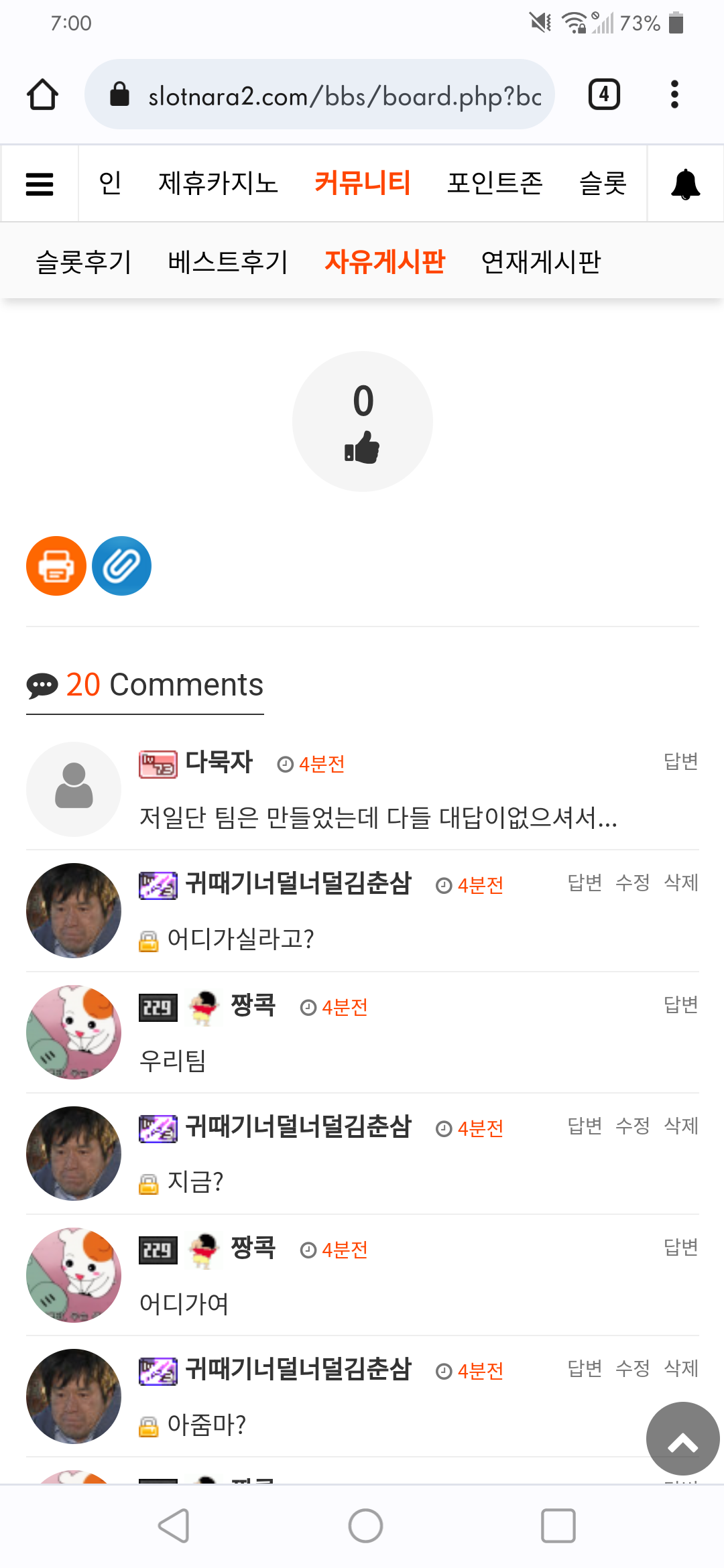Edit the comment 어디가실라고?
This screenshot has width=724, height=1568.
tap(632, 883)
